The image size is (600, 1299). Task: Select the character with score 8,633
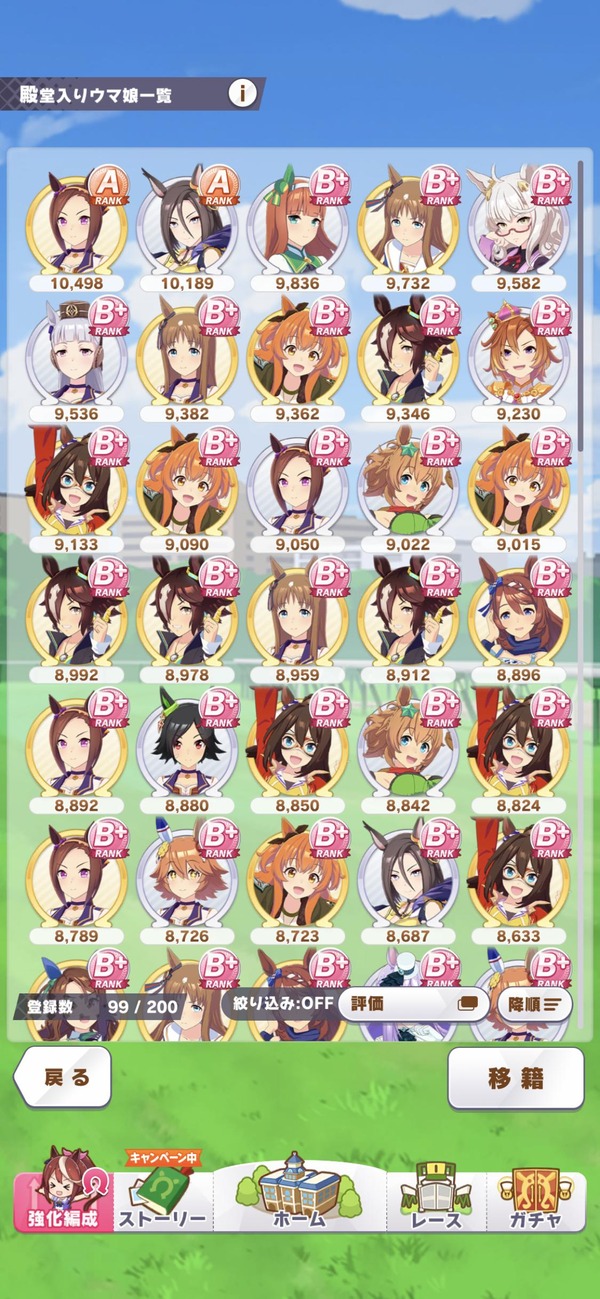(520, 880)
